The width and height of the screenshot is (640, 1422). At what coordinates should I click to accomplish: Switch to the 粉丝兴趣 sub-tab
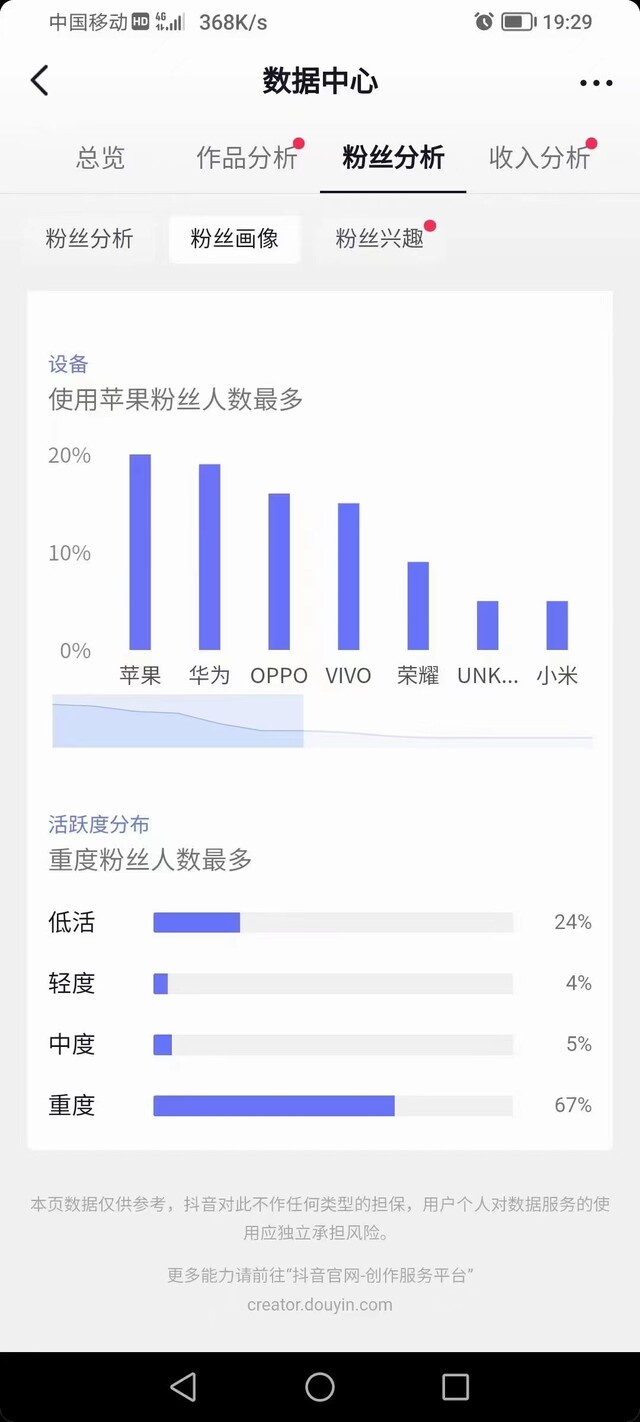click(x=380, y=238)
